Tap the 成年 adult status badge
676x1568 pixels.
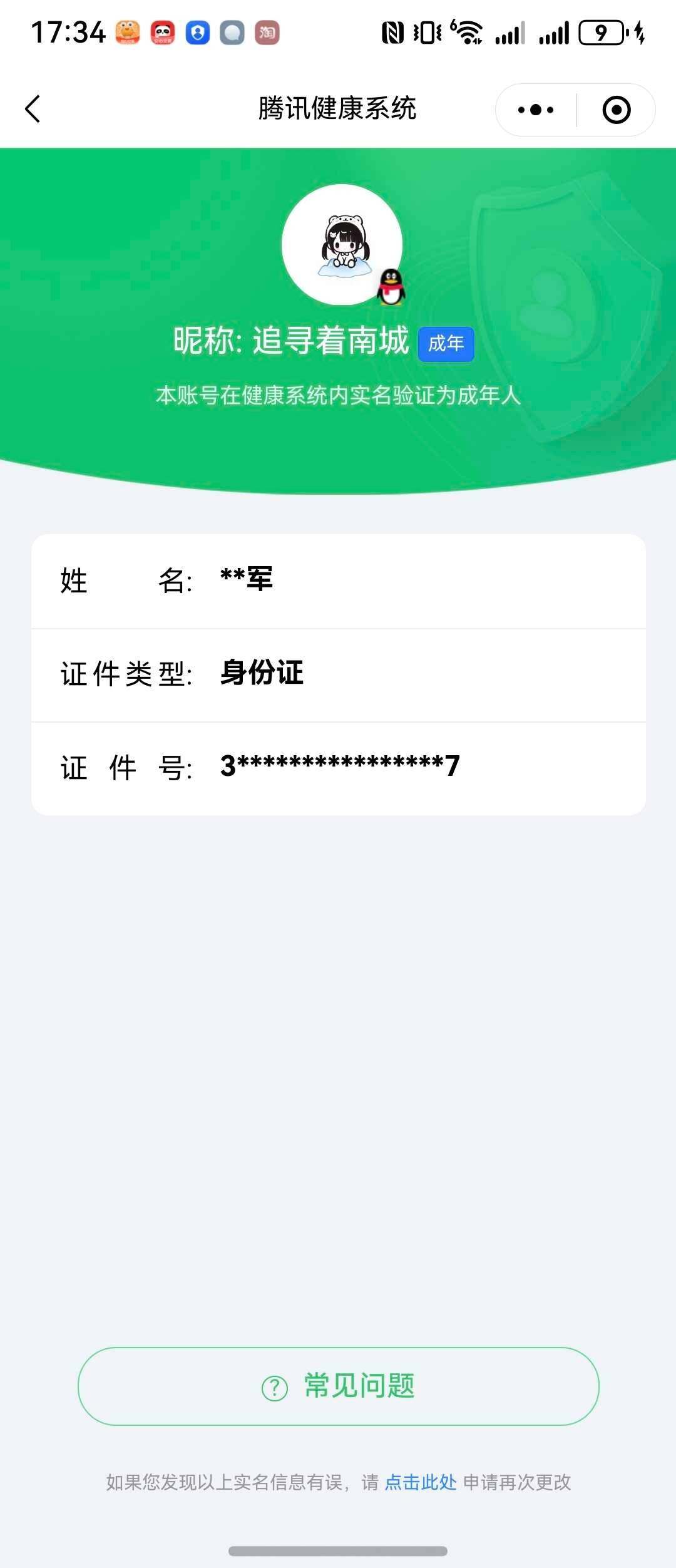446,343
